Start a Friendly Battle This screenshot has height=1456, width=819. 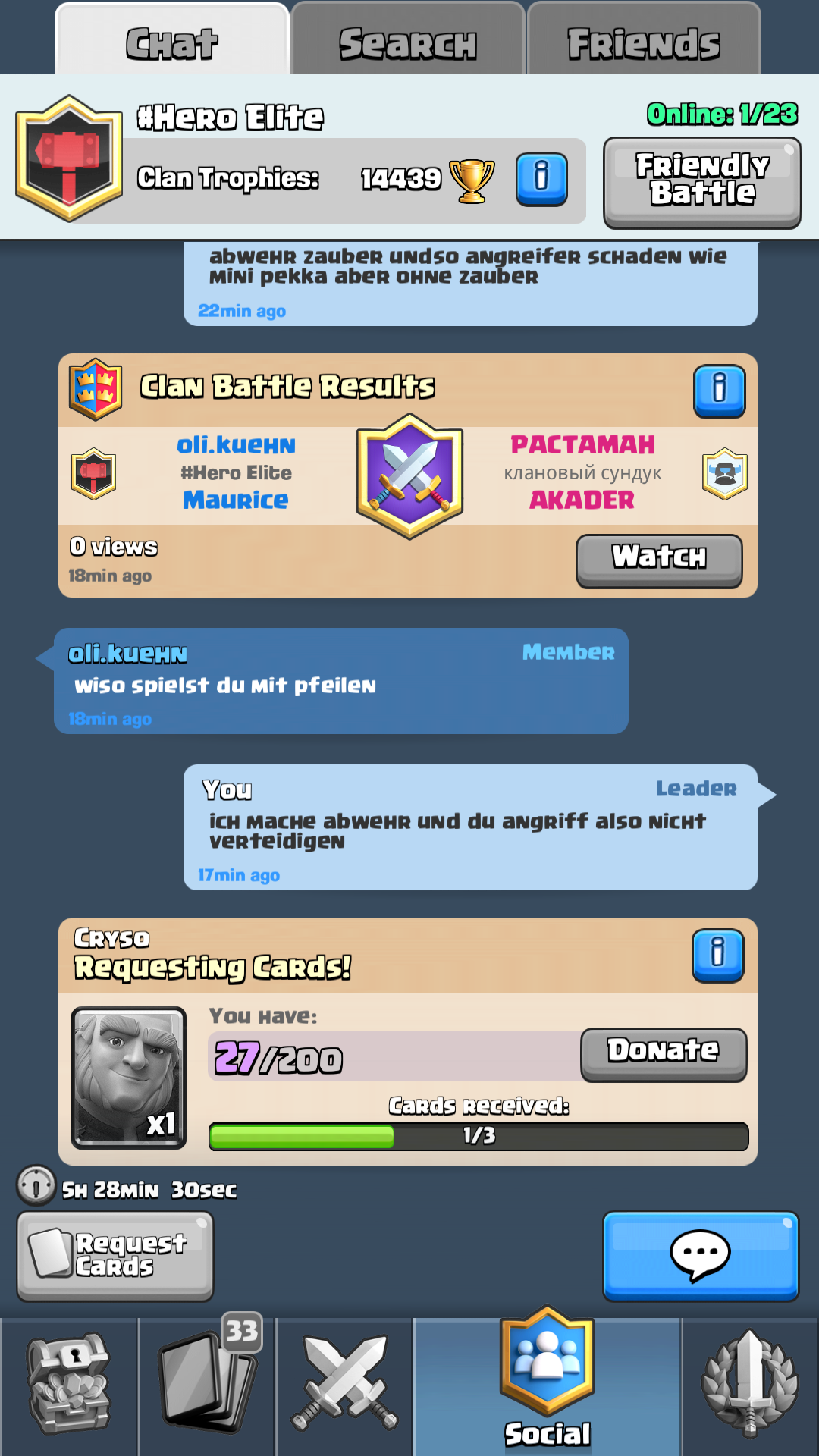701,182
